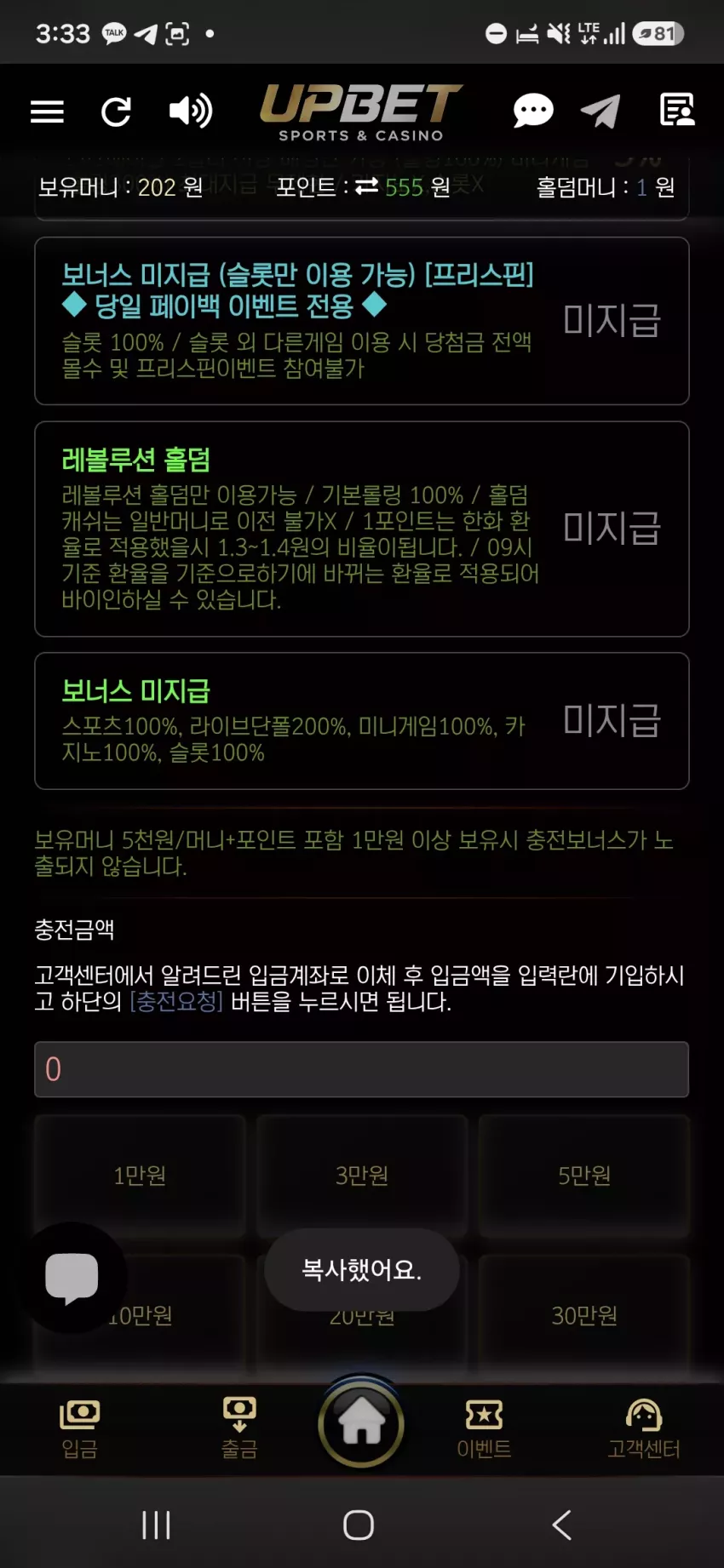724x1568 pixels.
Task: Choose the 30만원 amount button
Action: [584, 1315]
